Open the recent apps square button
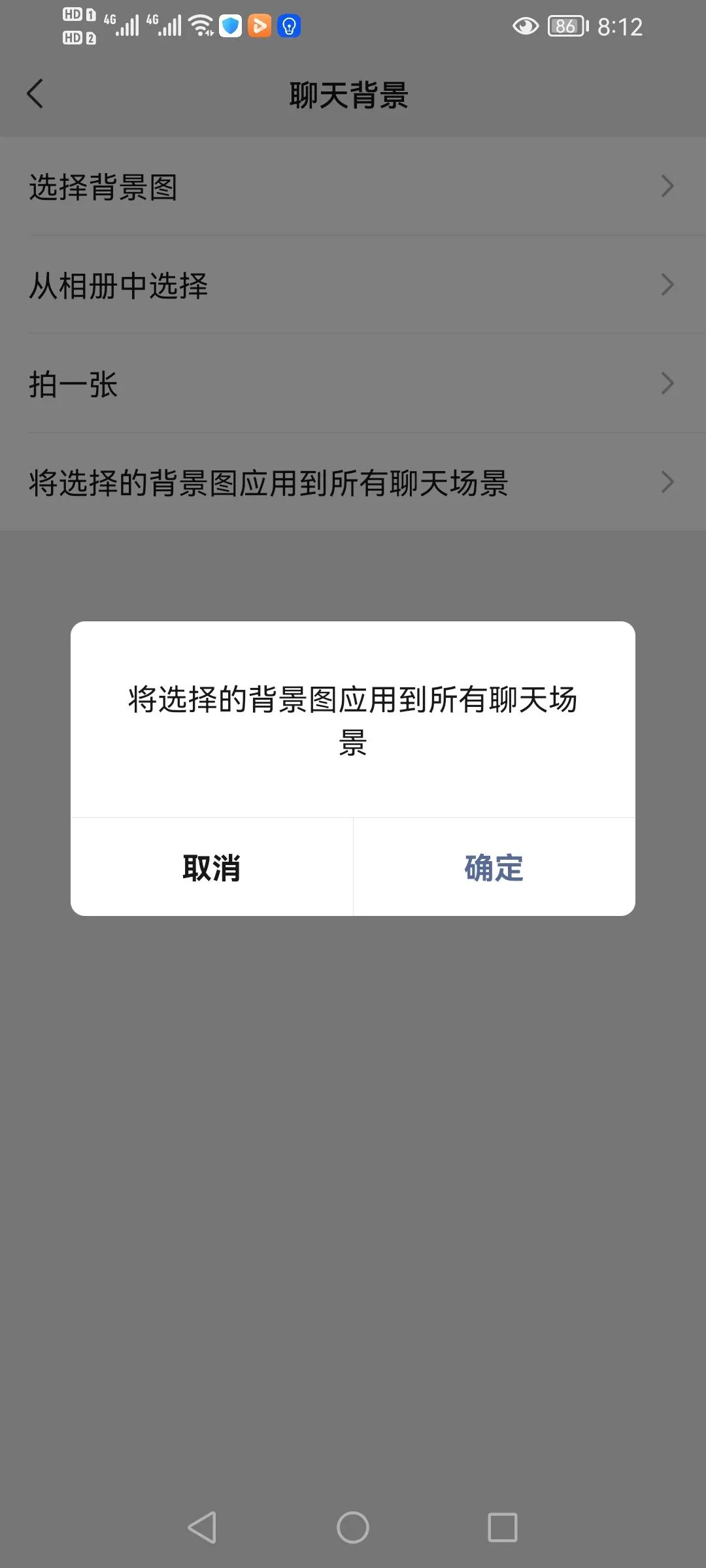Screen dimensions: 706x1568 pos(502,1527)
